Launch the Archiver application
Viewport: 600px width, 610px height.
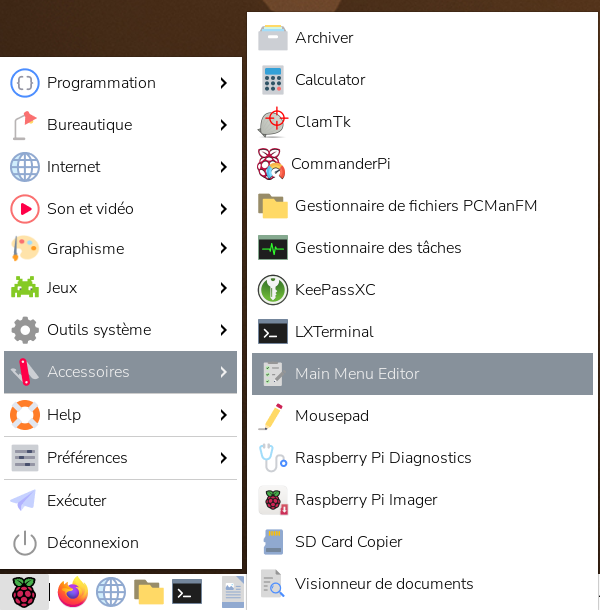[x=324, y=38]
